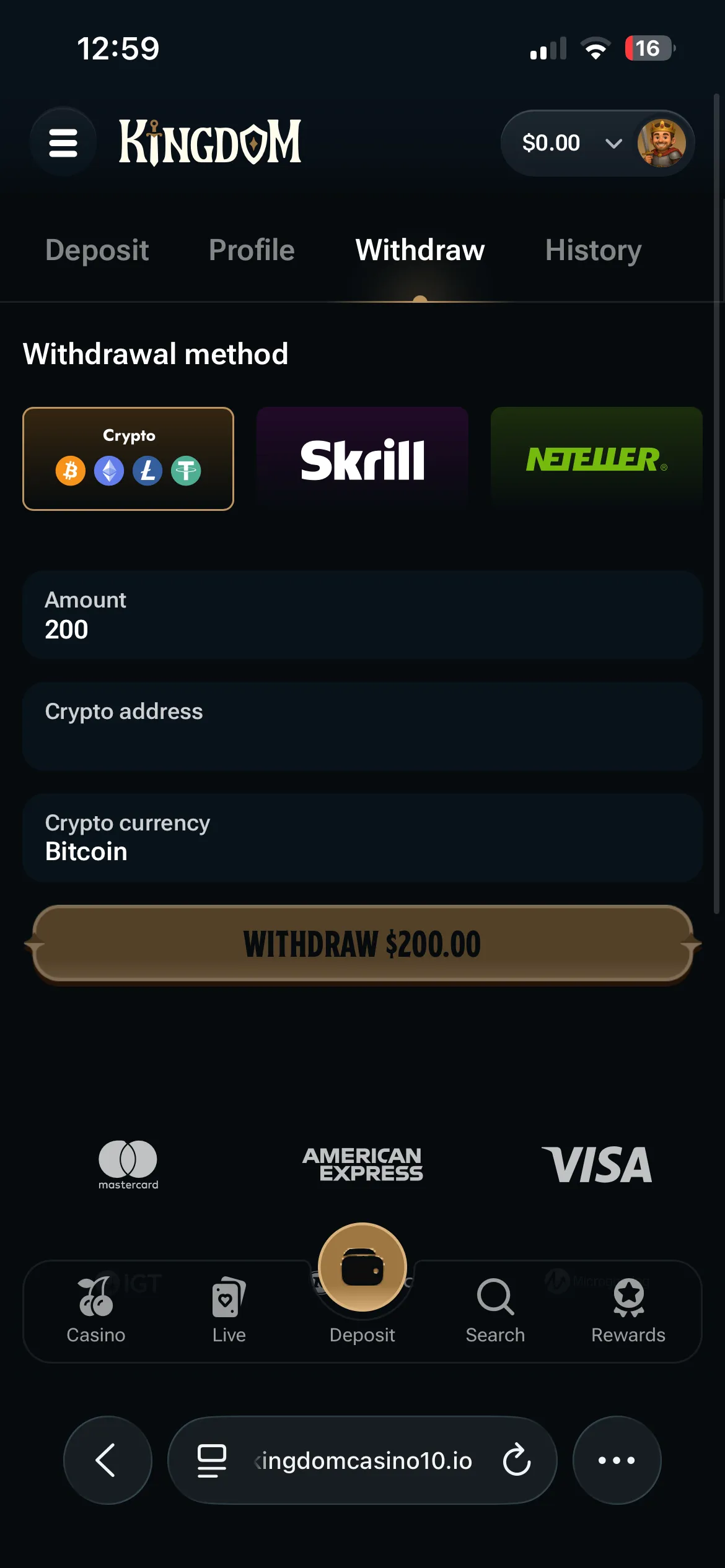Image resolution: width=725 pixels, height=1568 pixels.
Task: Open the Crypto currency selector
Action: (362, 838)
